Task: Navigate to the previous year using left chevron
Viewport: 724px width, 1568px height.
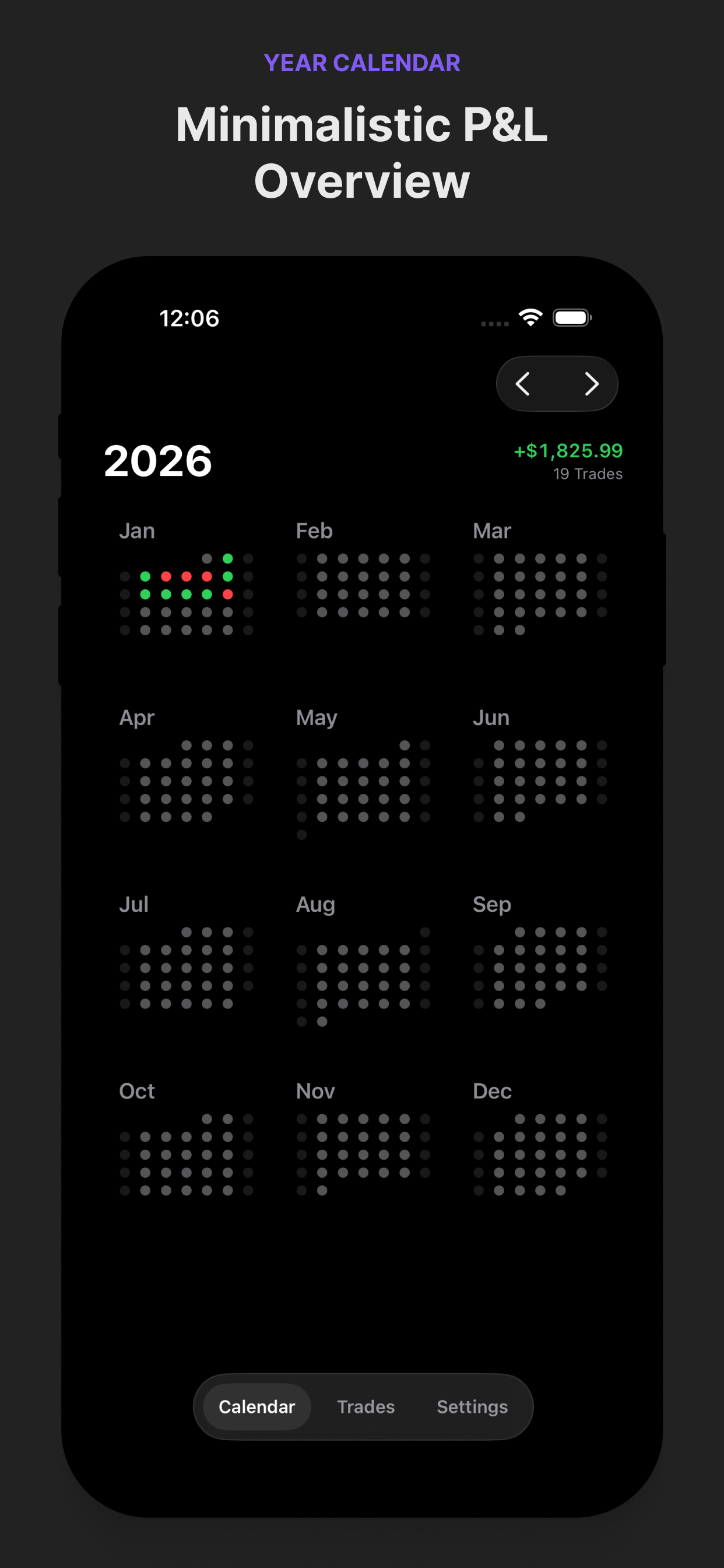Action: coord(524,383)
